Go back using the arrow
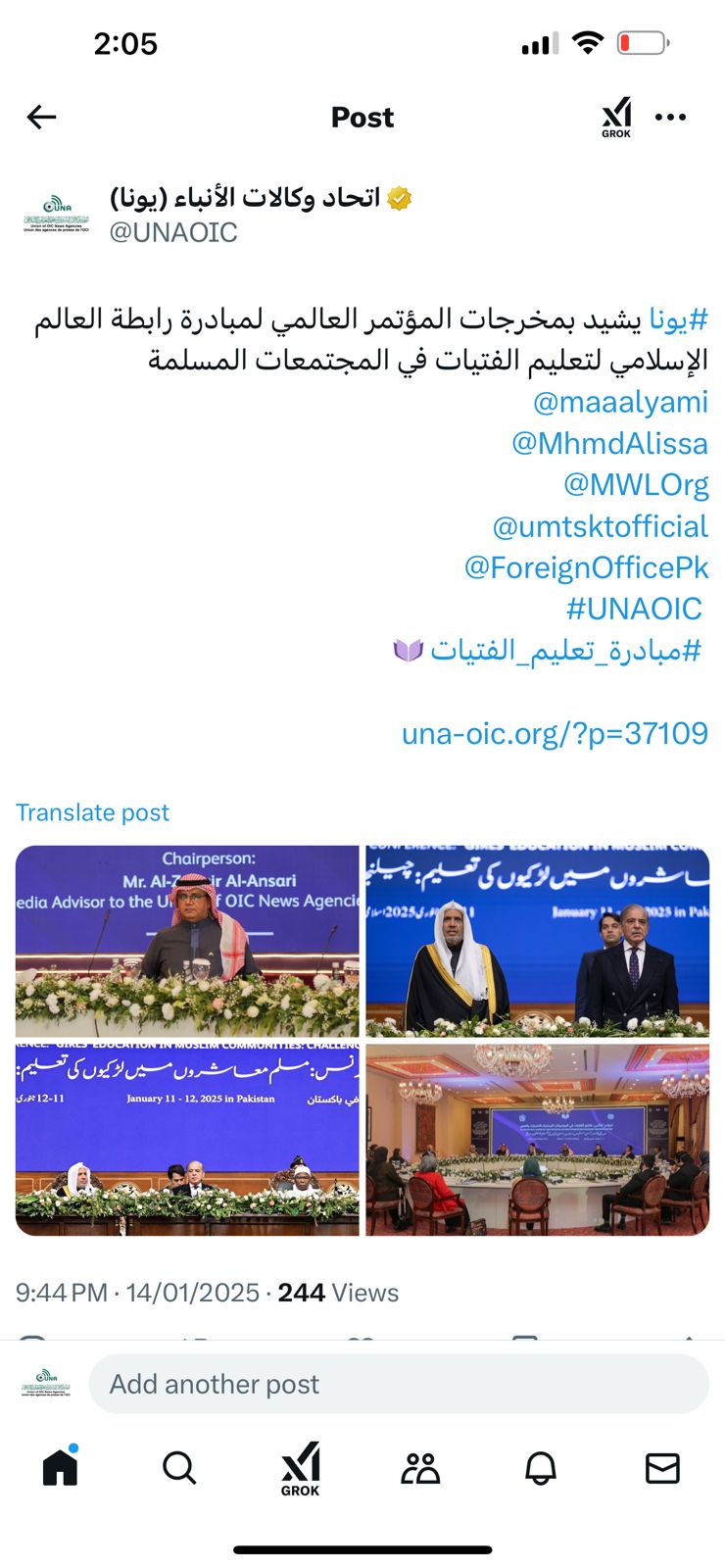This screenshot has height=1568, width=725. point(41,118)
